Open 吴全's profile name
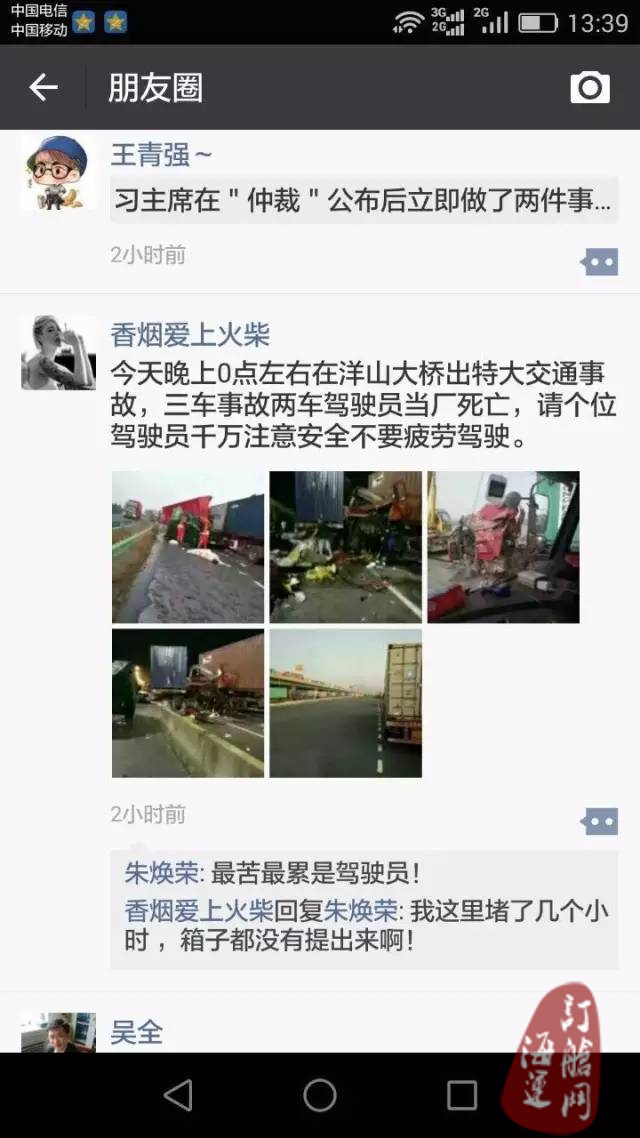Screen dimensions: 640x1138 point(136,1032)
